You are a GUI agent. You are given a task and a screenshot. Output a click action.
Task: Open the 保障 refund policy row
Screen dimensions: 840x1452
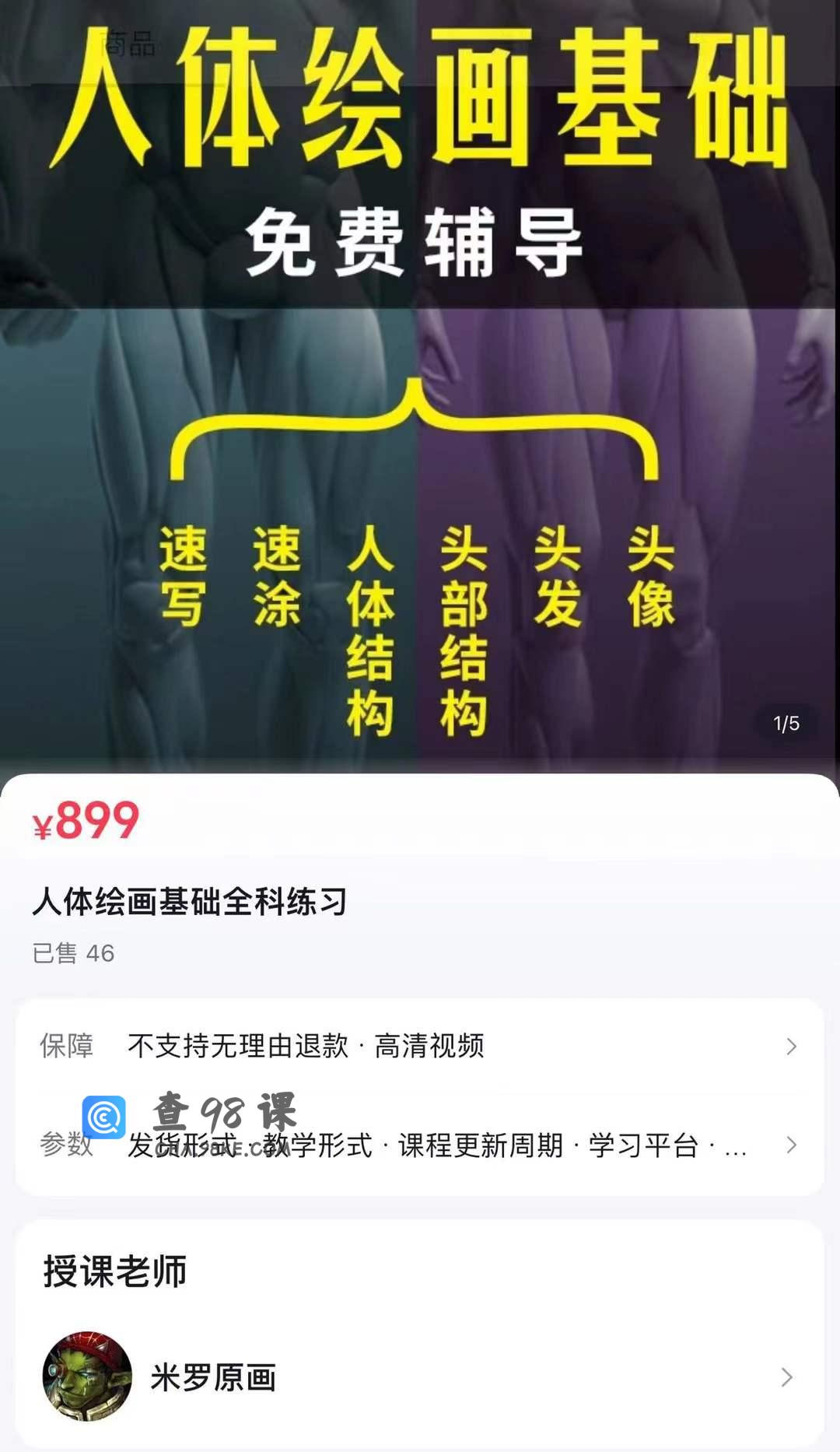point(420,1046)
